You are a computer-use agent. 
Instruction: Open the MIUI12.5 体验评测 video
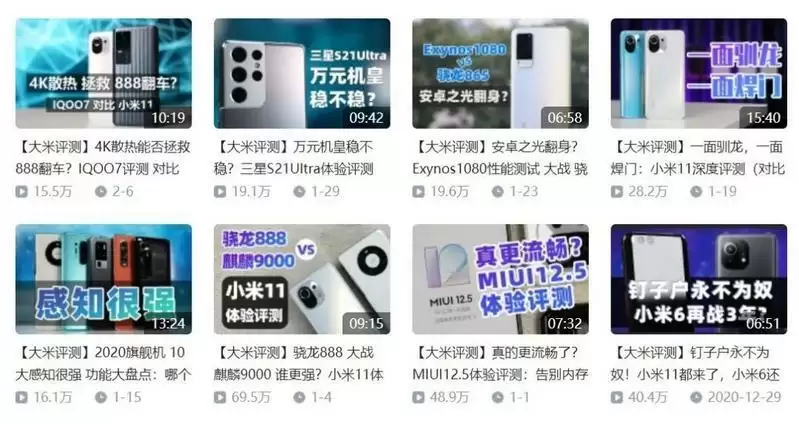(499, 278)
